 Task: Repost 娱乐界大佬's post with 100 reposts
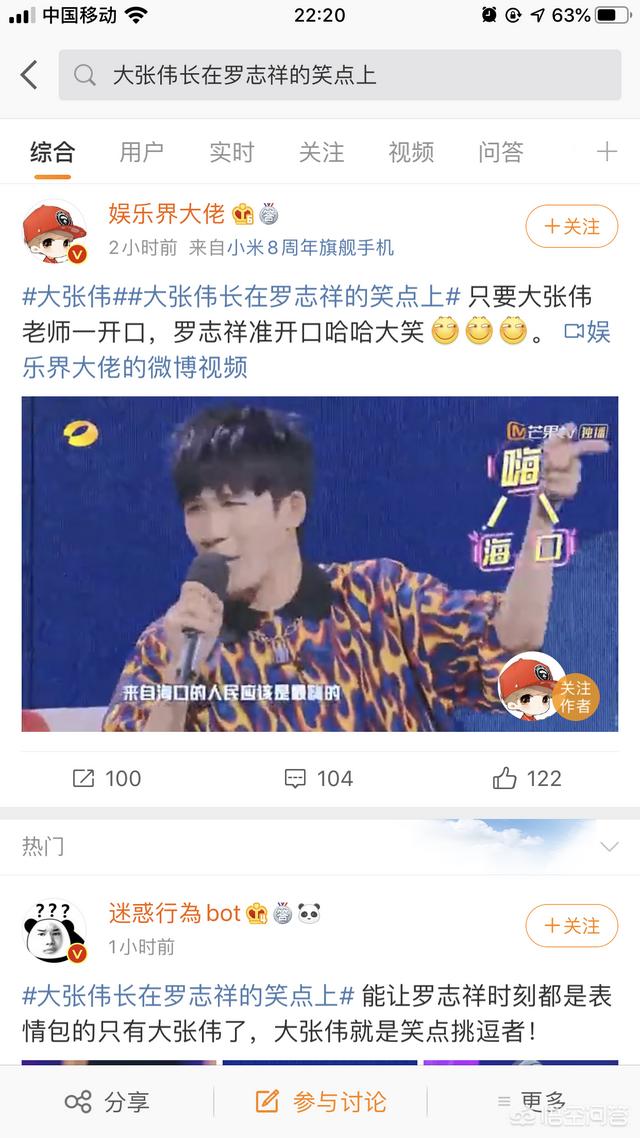tap(107, 778)
